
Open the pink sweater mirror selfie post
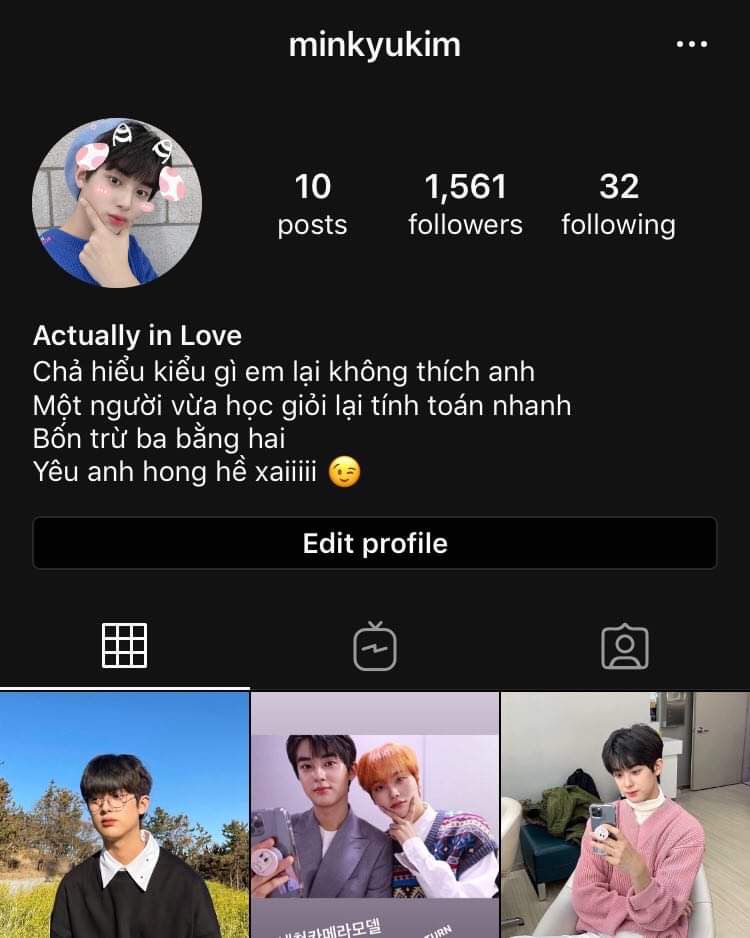[x=625, y=815]
